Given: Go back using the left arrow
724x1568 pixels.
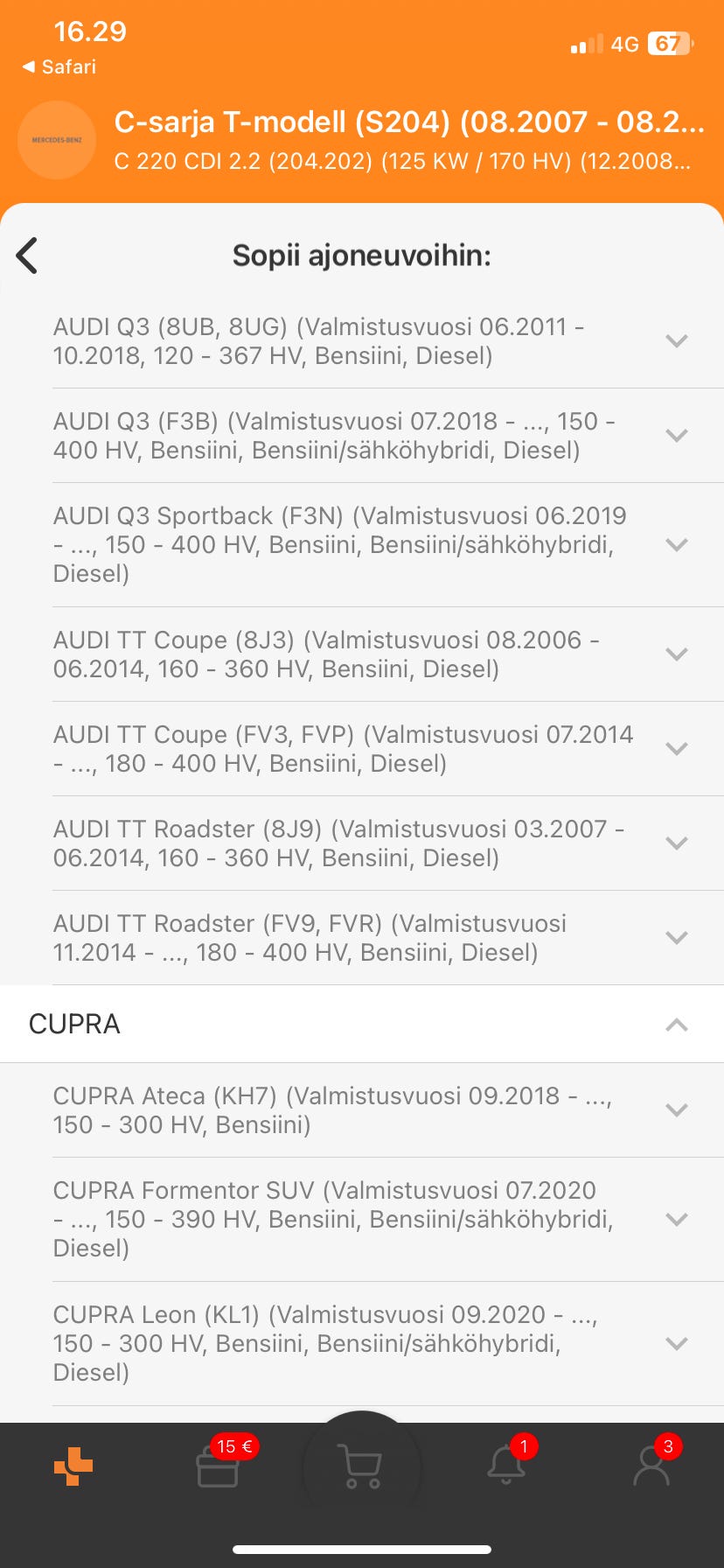Looking at the screenshot, I should pyautogui.click(x=28, y=255).
